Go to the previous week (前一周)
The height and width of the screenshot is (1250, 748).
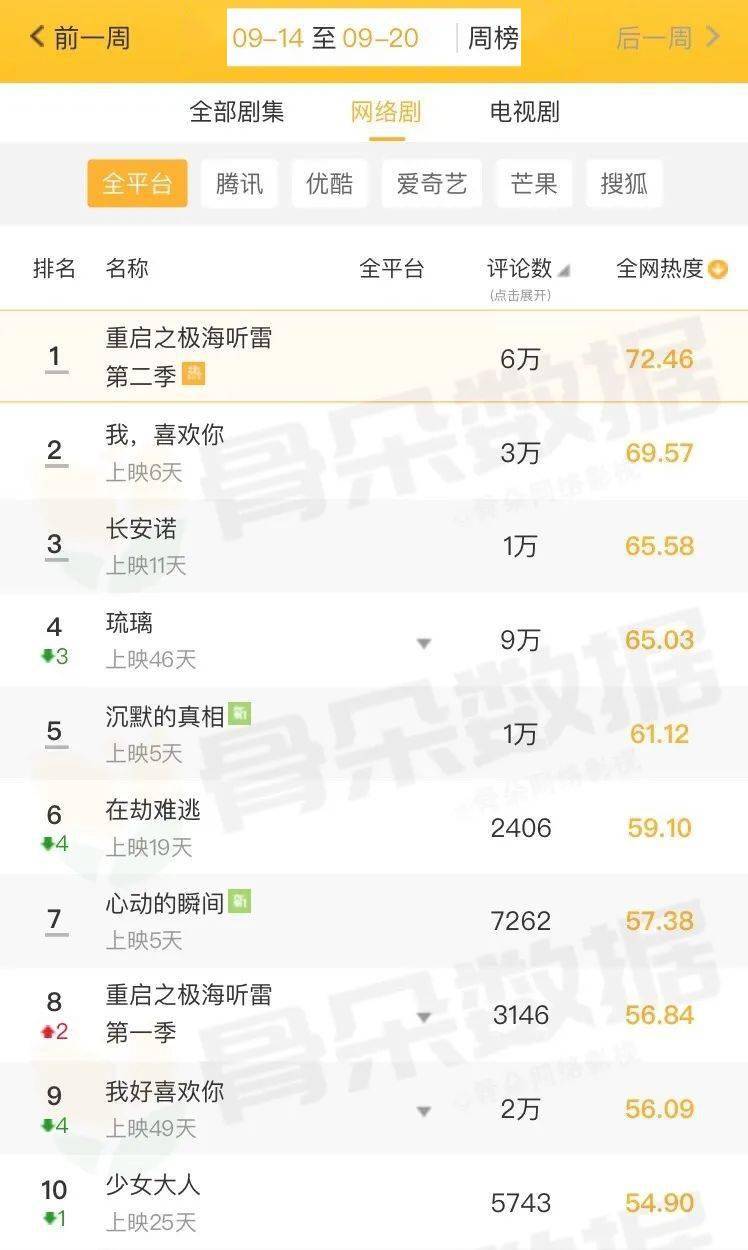(x=80, y=39)
